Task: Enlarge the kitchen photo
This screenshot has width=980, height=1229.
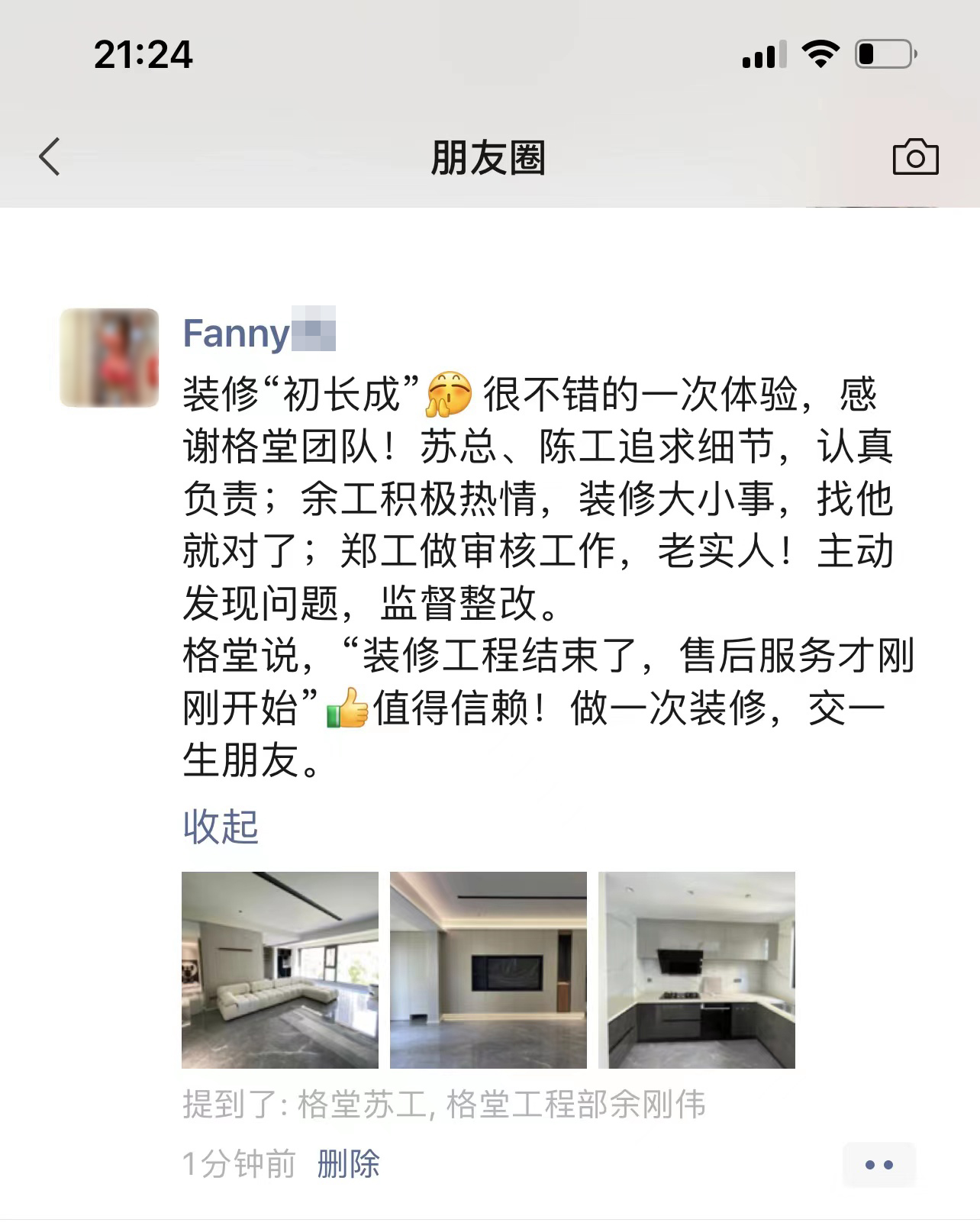Action: click(697, 969)
